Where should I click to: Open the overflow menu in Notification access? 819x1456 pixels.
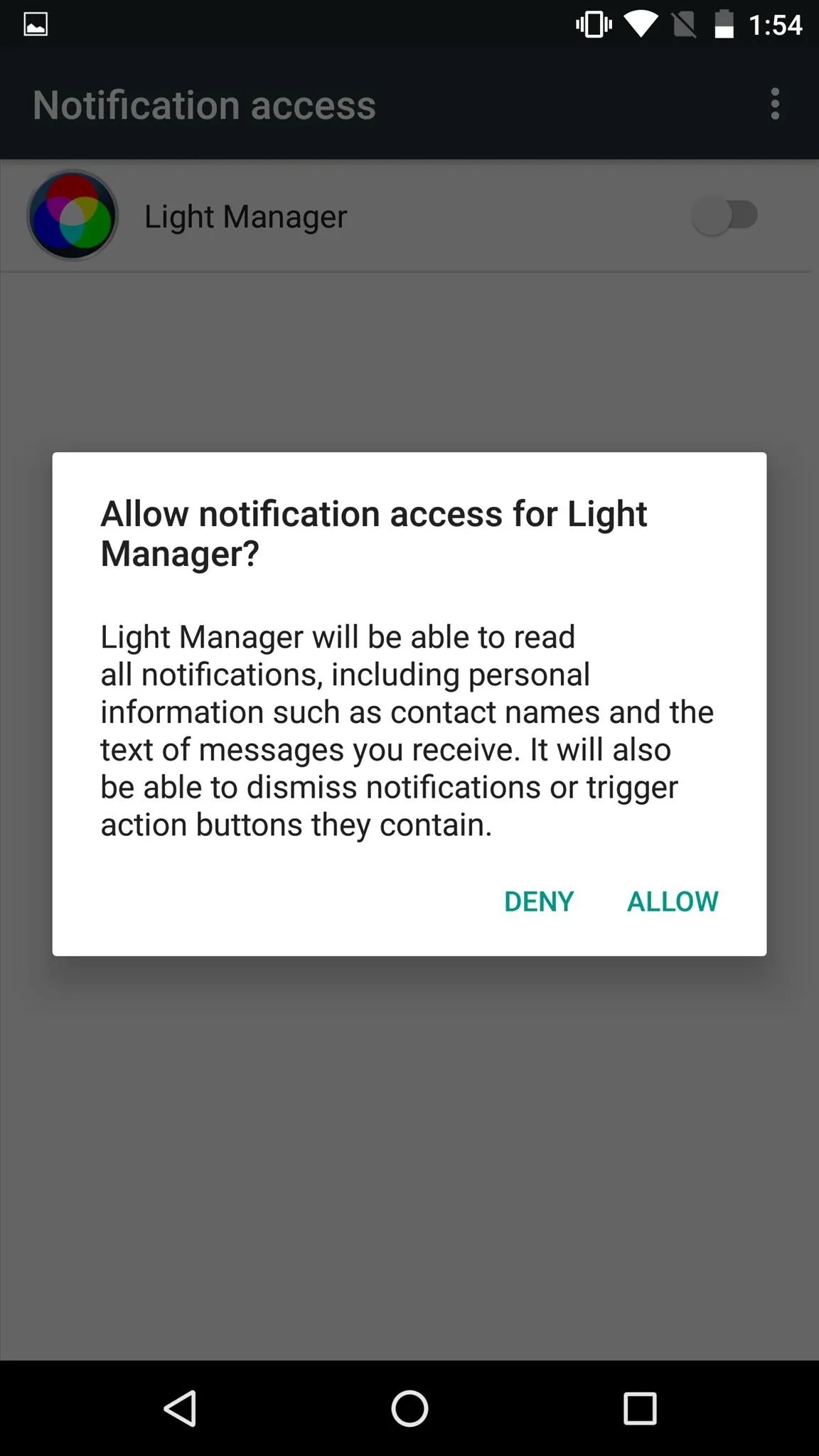coord(775,105)
